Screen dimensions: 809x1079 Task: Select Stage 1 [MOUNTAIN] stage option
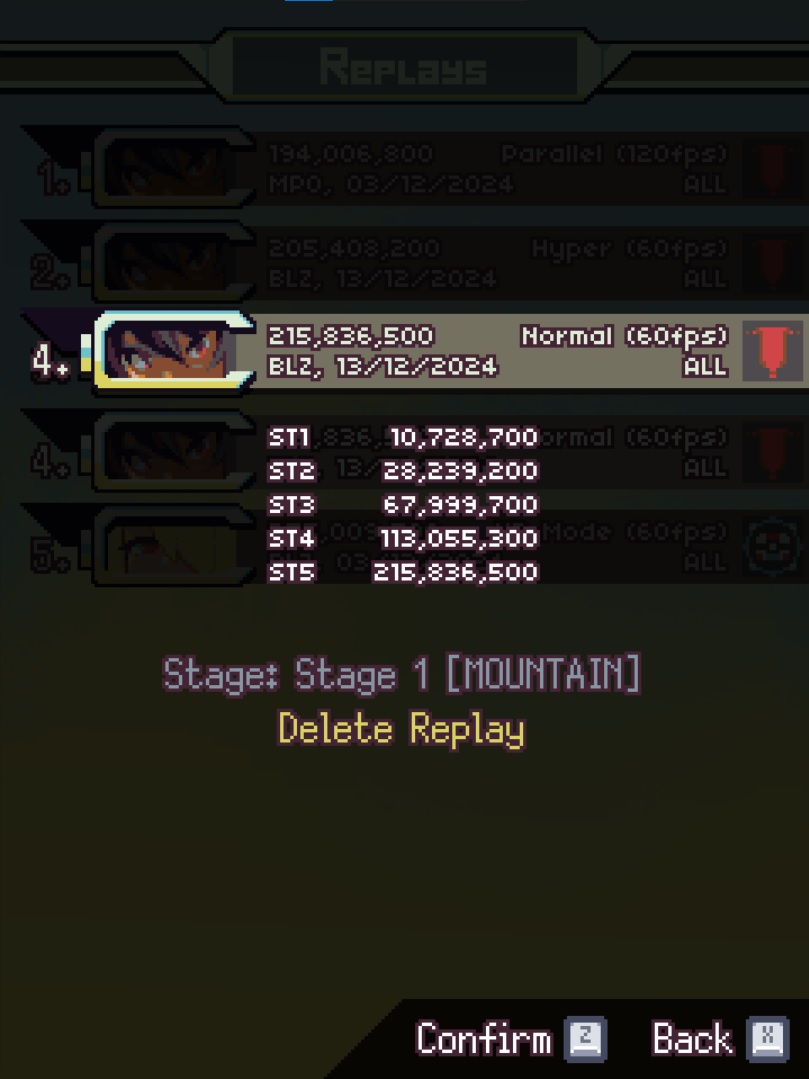click(401, 675)
